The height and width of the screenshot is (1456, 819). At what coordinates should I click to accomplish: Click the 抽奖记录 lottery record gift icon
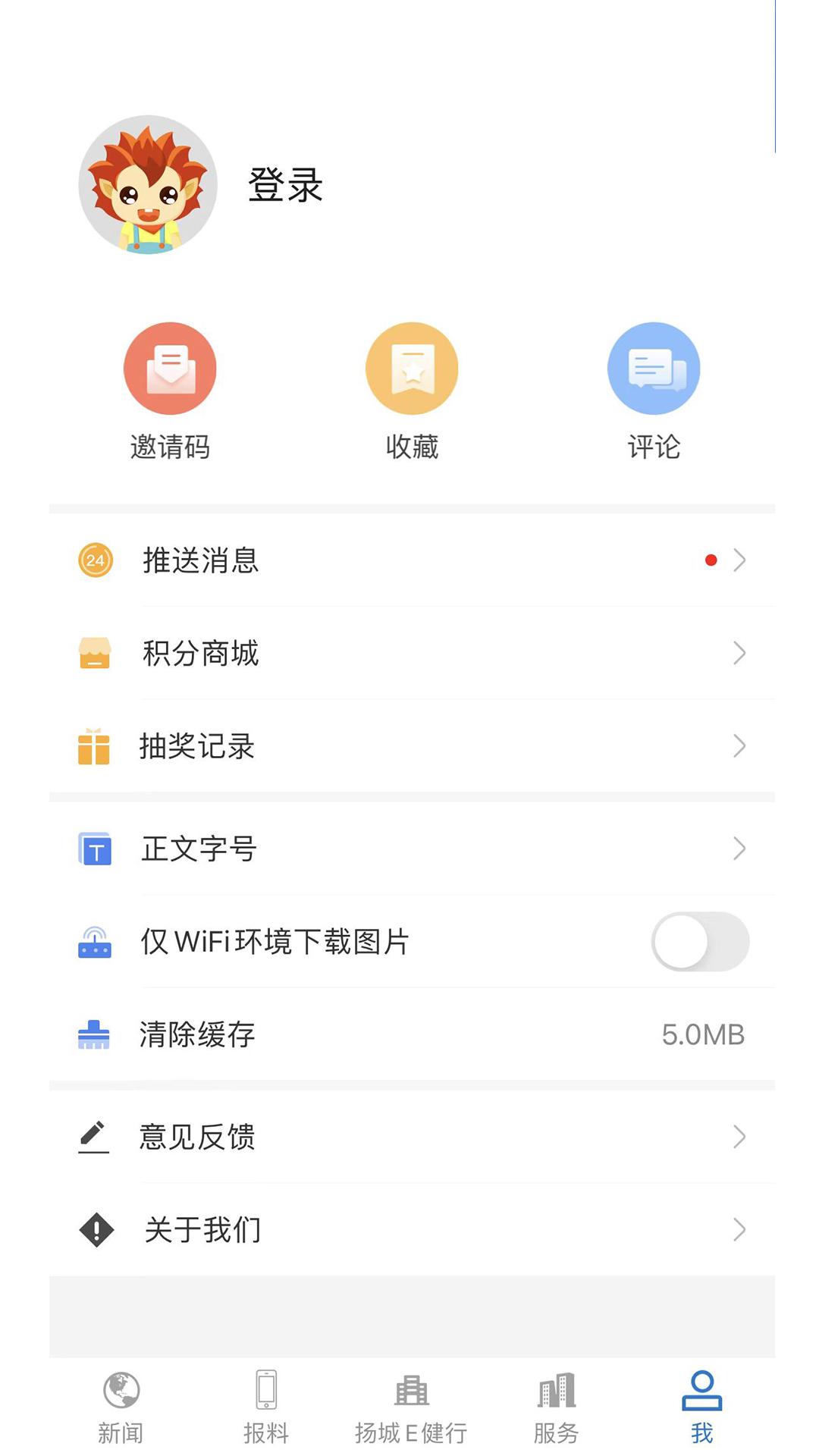click(x=94, y=746)
